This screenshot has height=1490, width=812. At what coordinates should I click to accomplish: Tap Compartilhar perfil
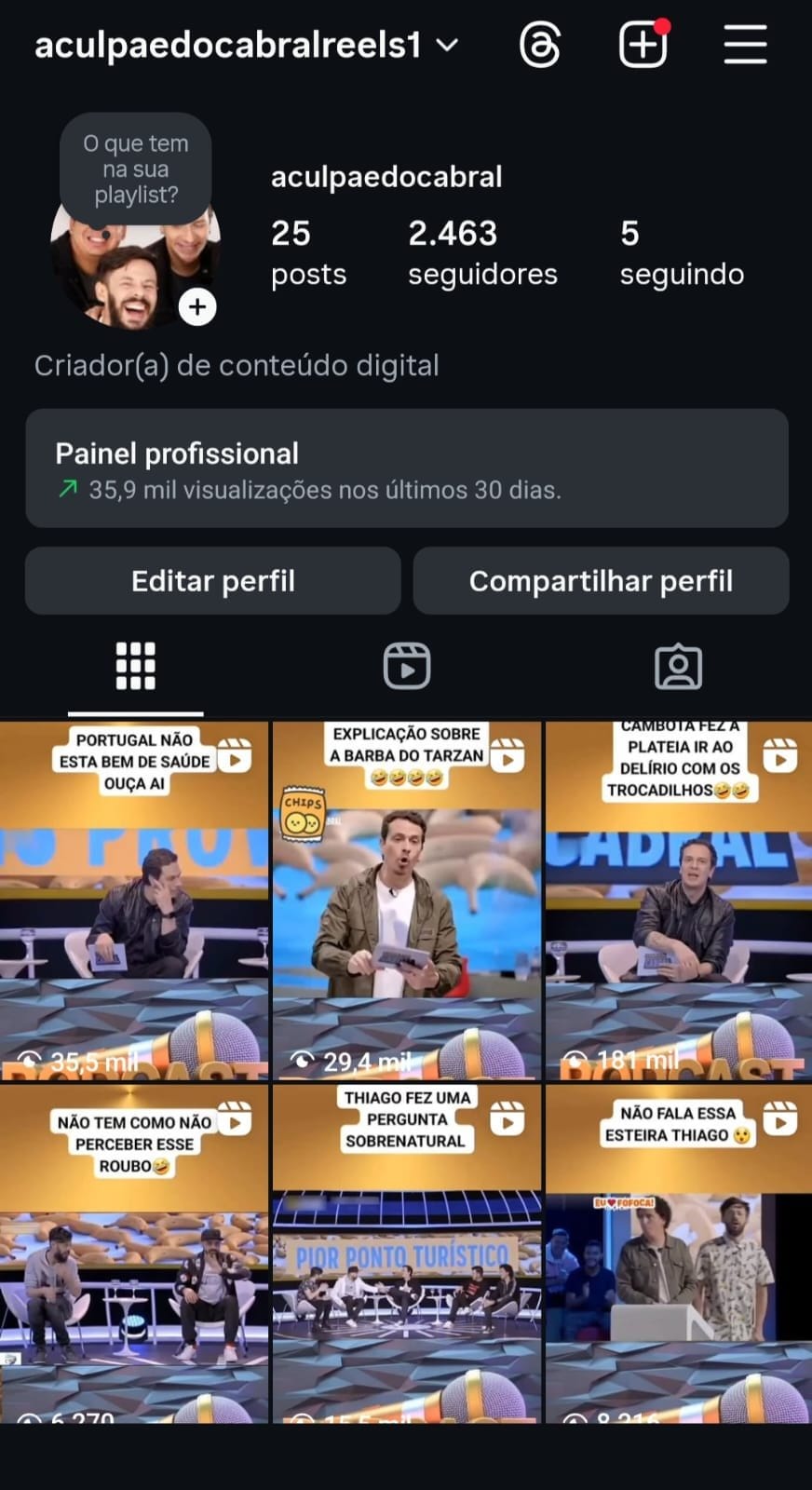(x=601, y=580)
